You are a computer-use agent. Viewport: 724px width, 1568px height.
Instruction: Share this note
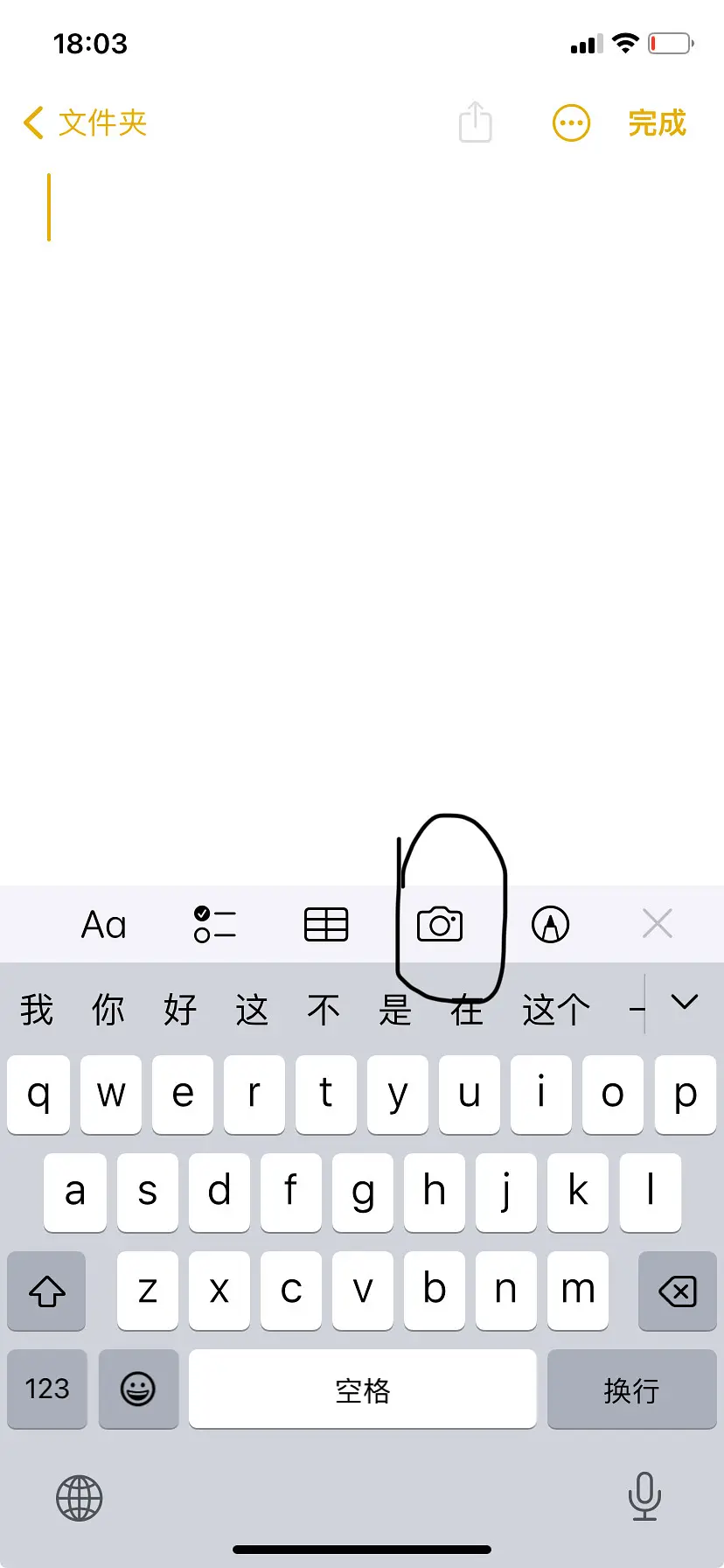475,122
